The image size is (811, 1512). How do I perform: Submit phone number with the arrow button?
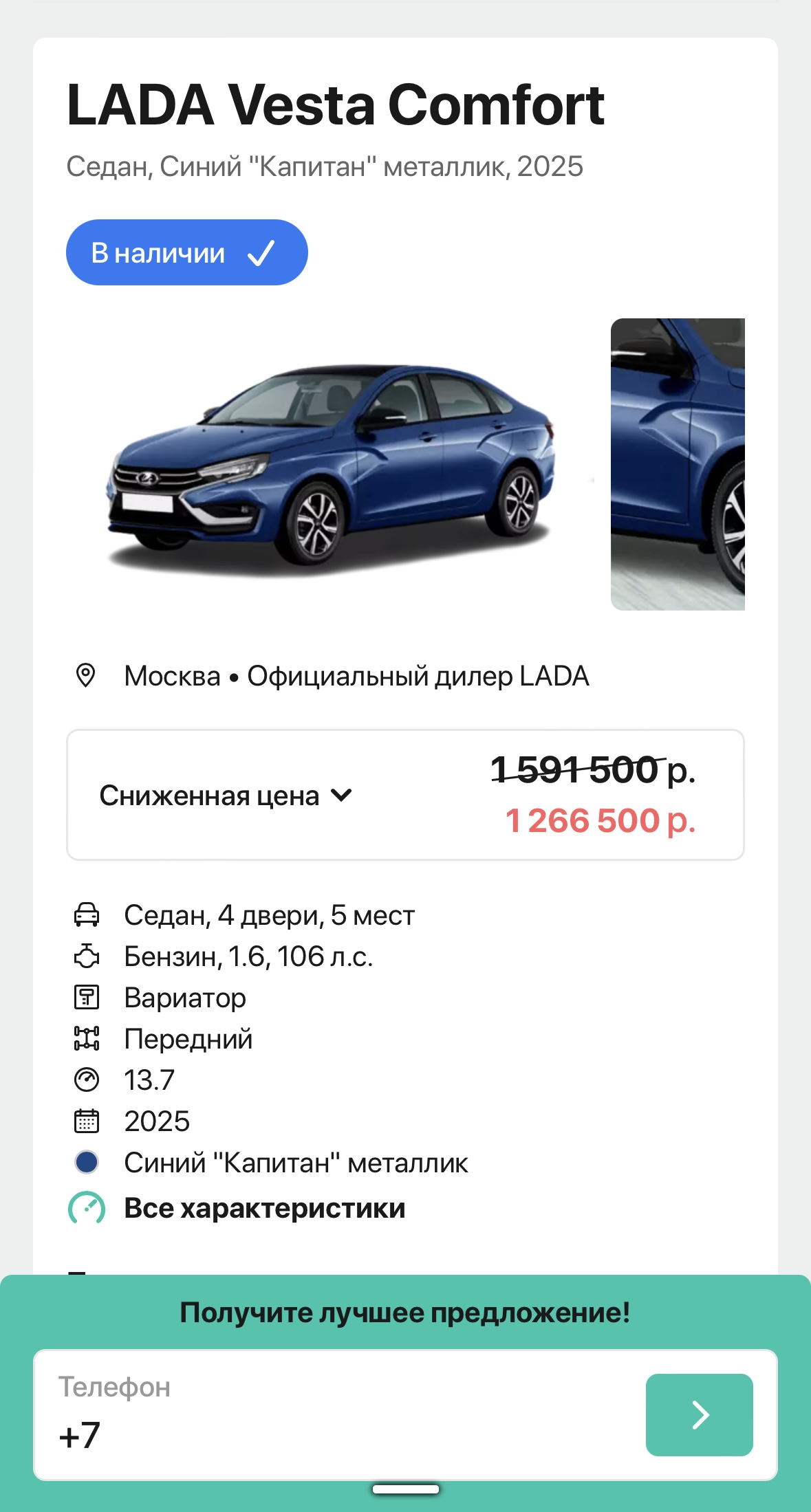click(699, 1415)
